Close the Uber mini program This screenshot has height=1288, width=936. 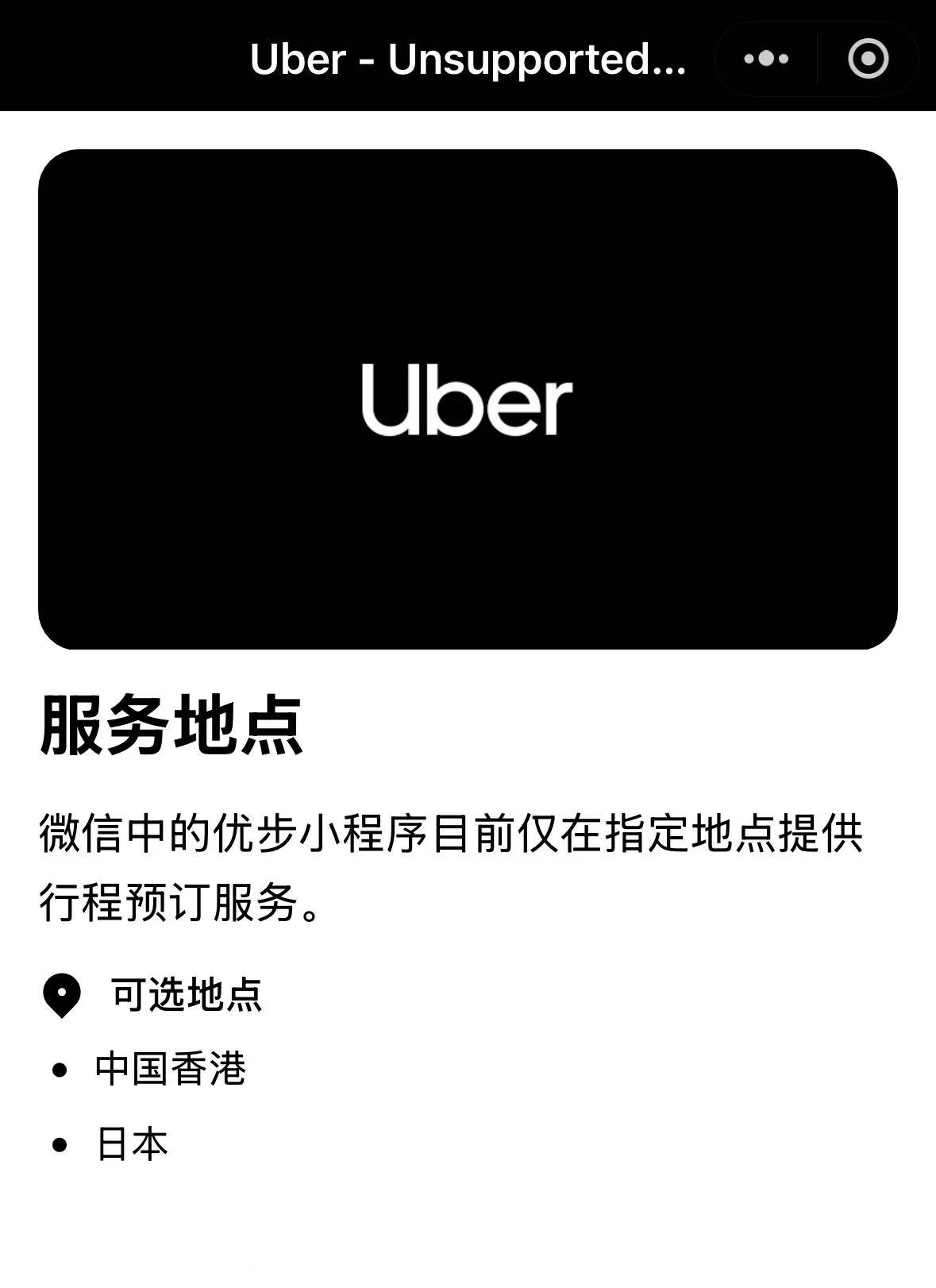tap(868, 59)
